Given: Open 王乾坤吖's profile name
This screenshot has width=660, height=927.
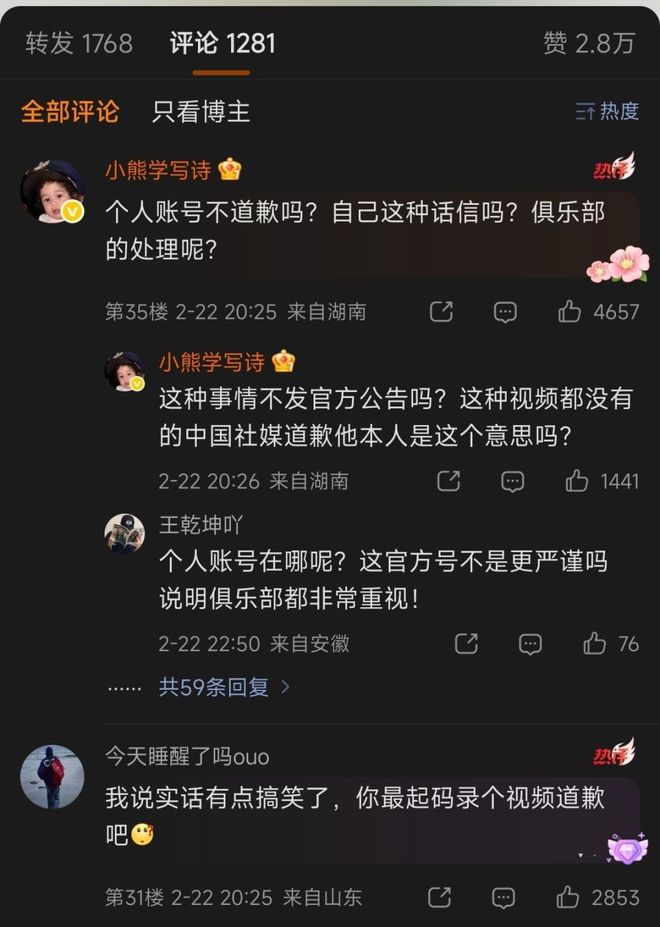Looking at the screenshot, I should [200, 525].
